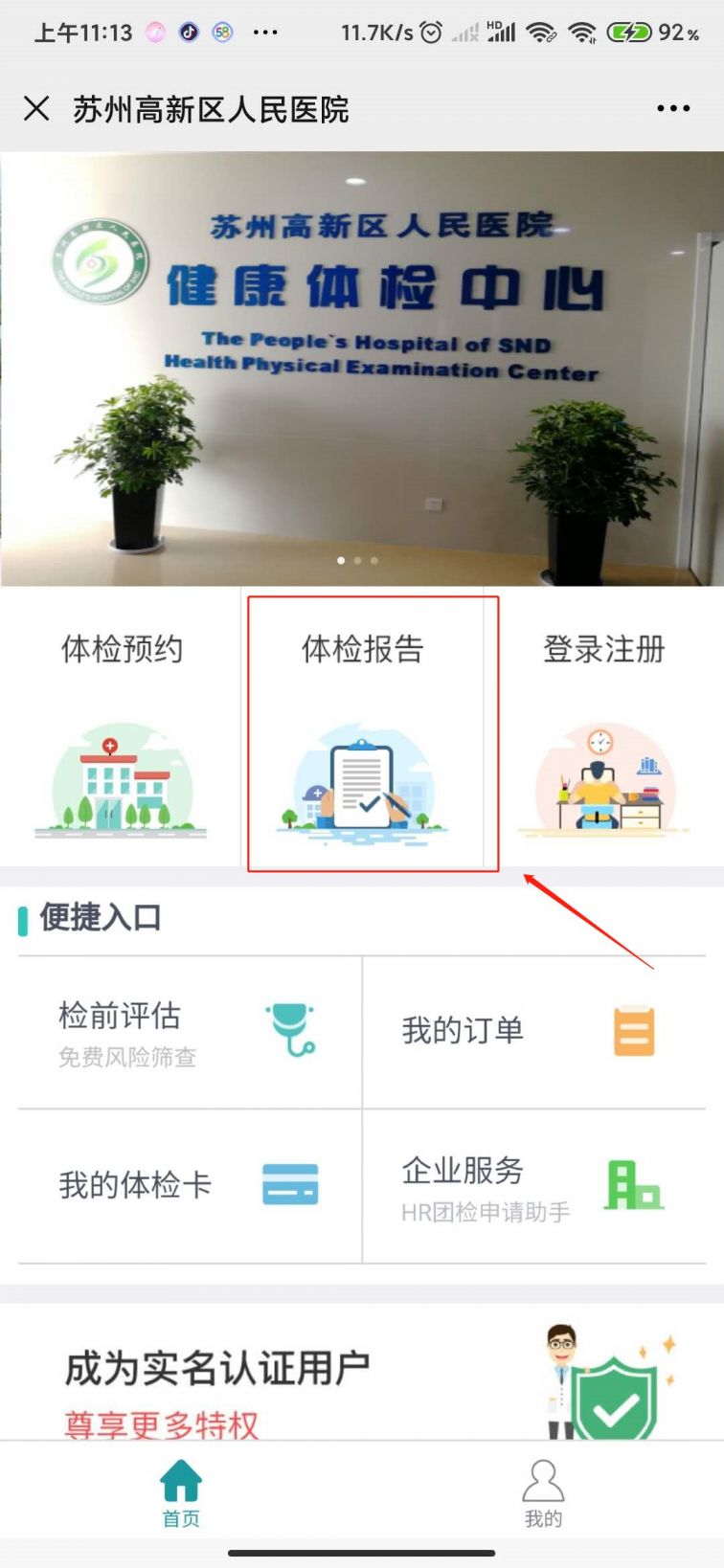The image size is (724, 1568).
Task: Tap the health center photo banner
Action: coord(362,369)
